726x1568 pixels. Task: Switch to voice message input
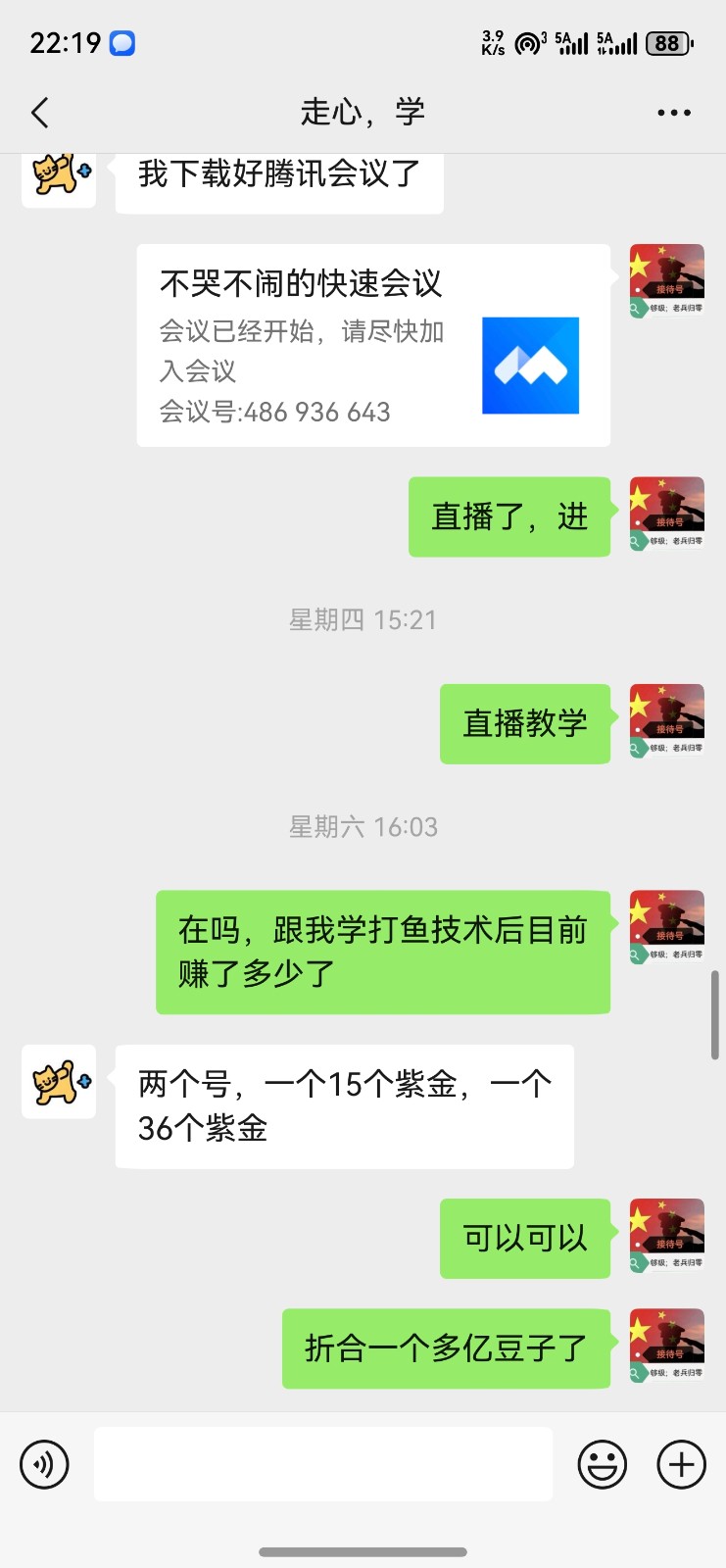click(45, 1464)
